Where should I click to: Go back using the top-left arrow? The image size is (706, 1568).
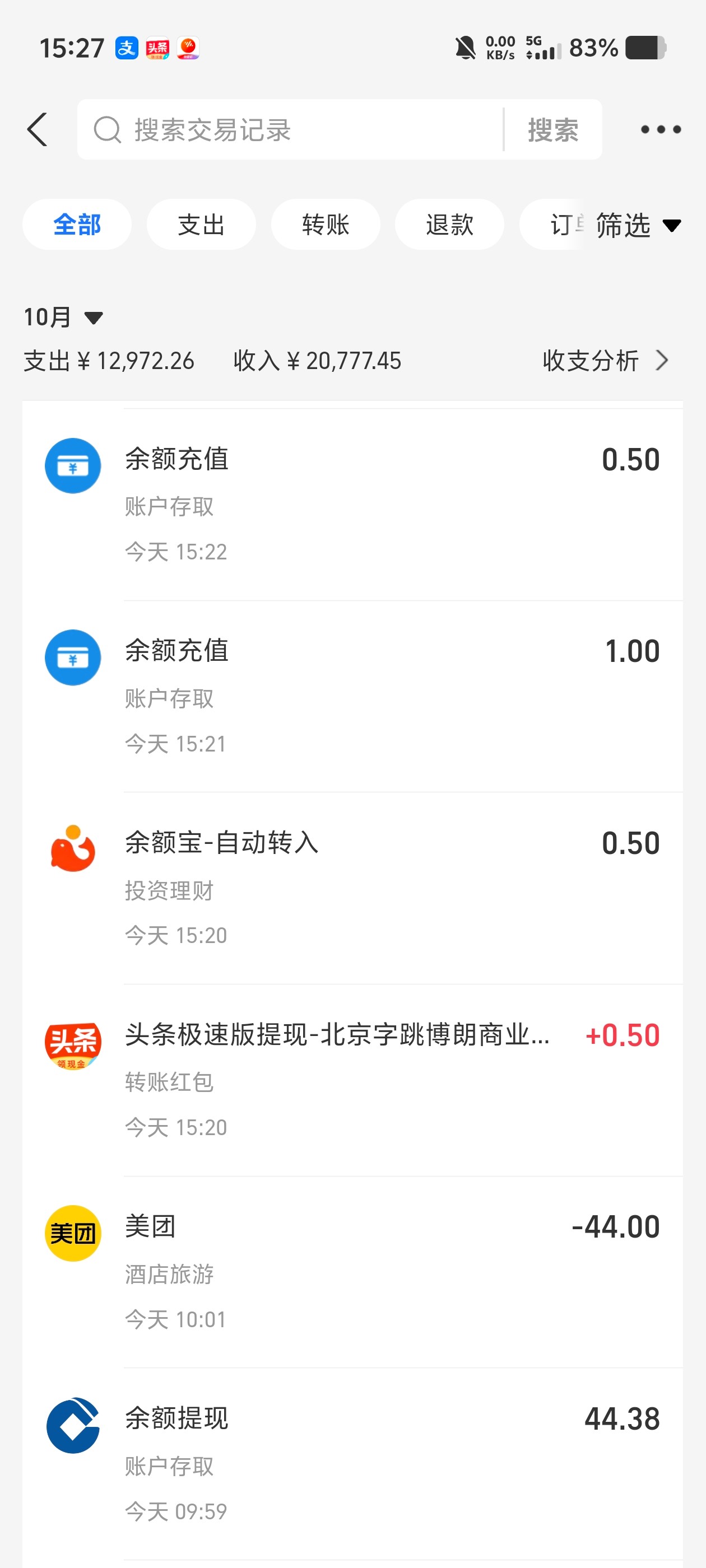click(x=38, y=130)
